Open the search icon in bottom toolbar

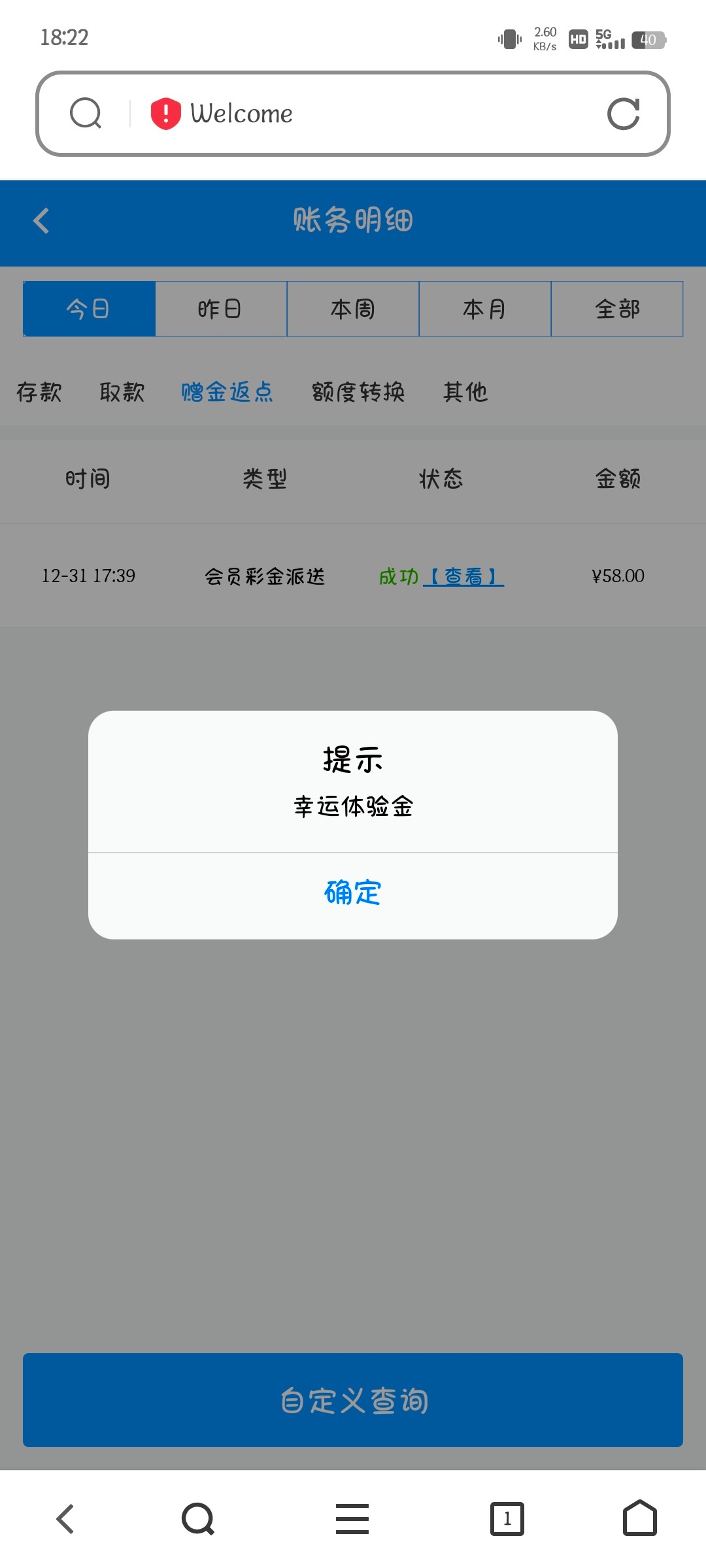click(x=198, y=1518)
